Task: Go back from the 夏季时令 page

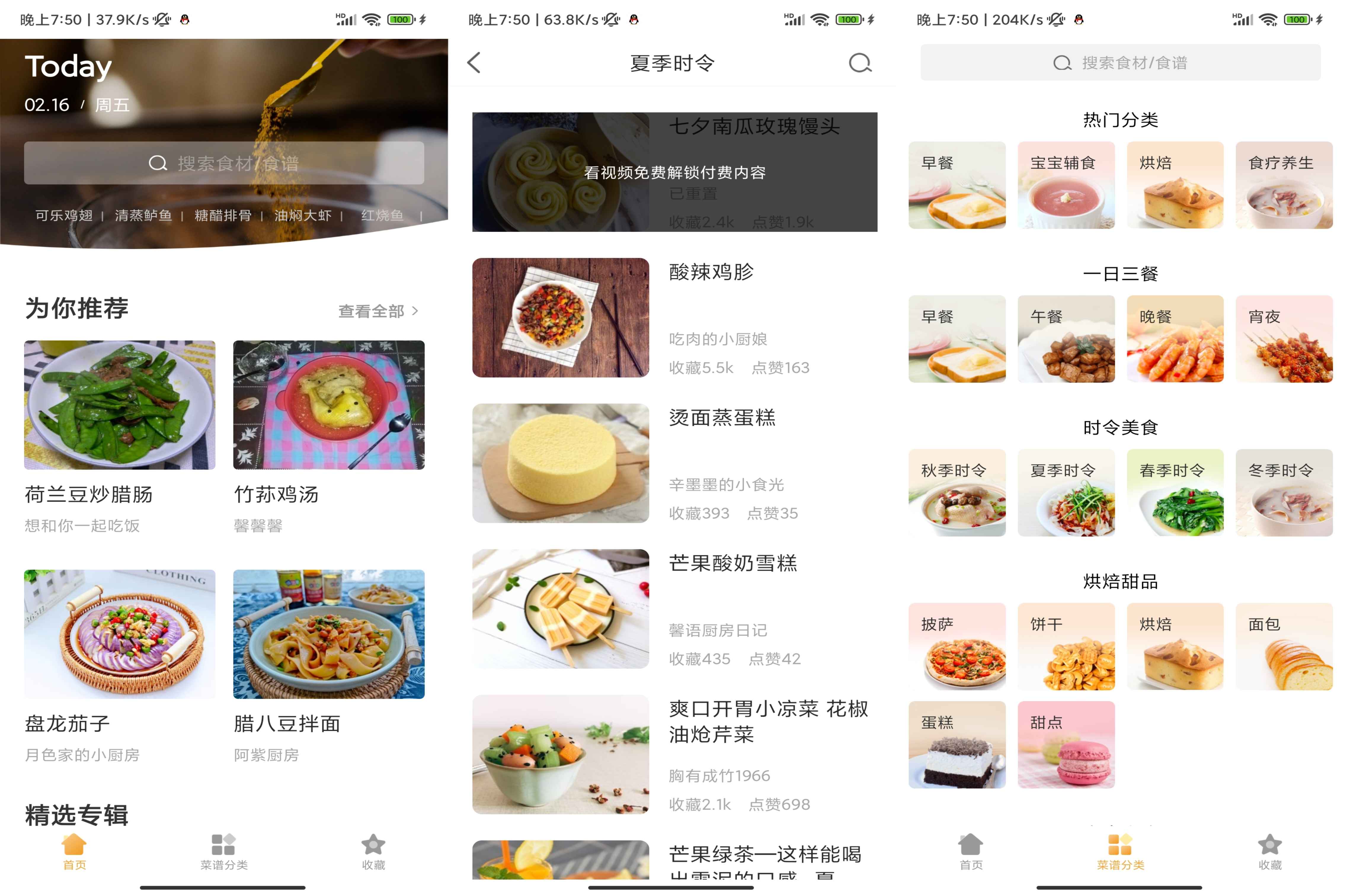Action: pos(474,63)
